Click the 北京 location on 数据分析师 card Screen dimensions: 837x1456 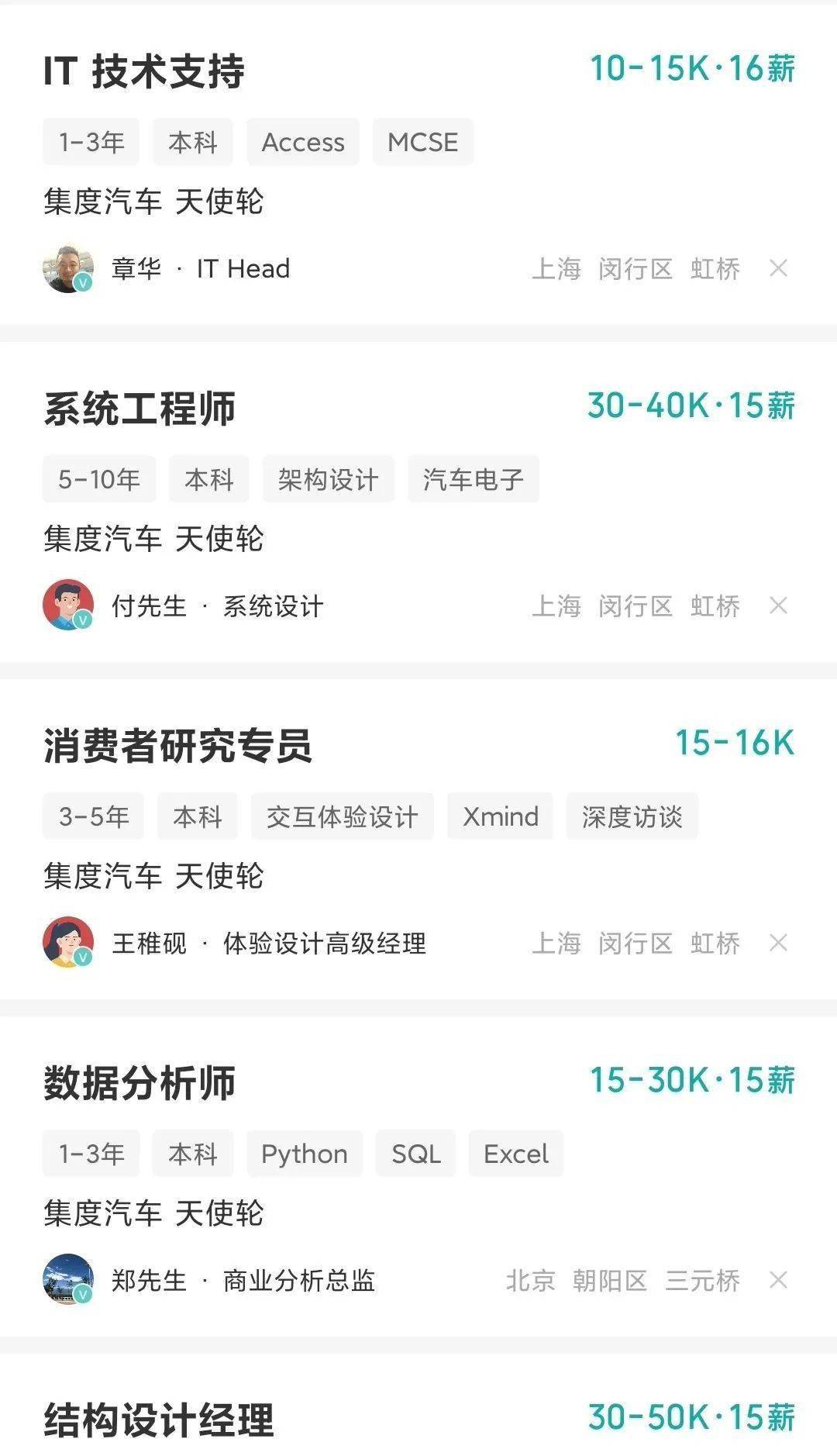point(530,1281)
